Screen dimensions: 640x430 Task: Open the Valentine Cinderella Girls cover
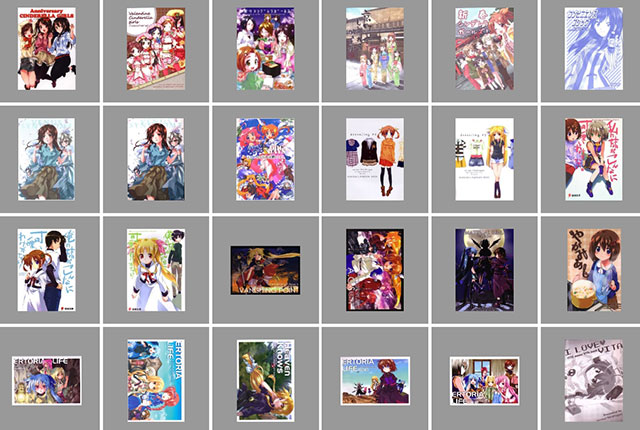(155, 49)
